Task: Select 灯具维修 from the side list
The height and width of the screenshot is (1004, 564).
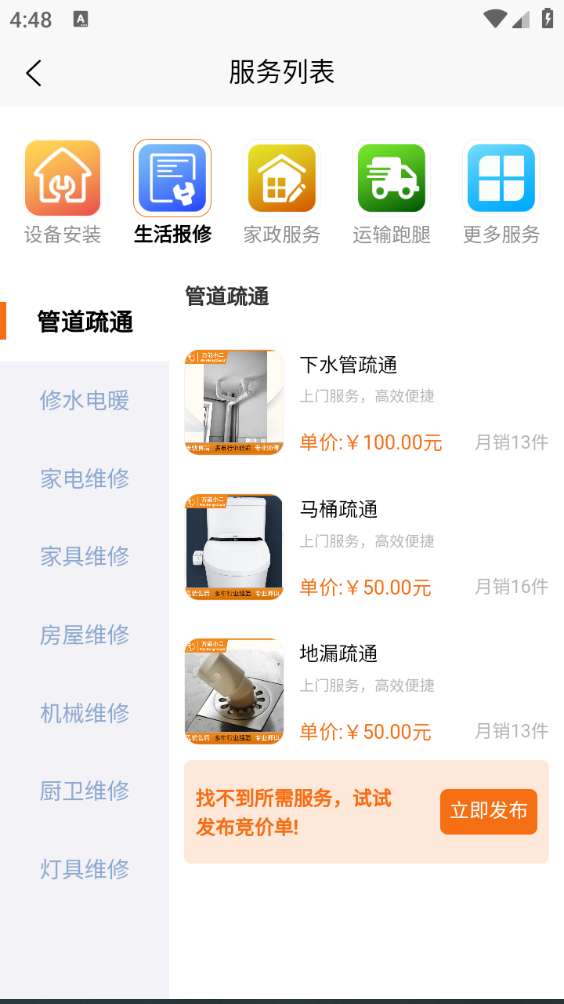Action: [x=85, y=869]
